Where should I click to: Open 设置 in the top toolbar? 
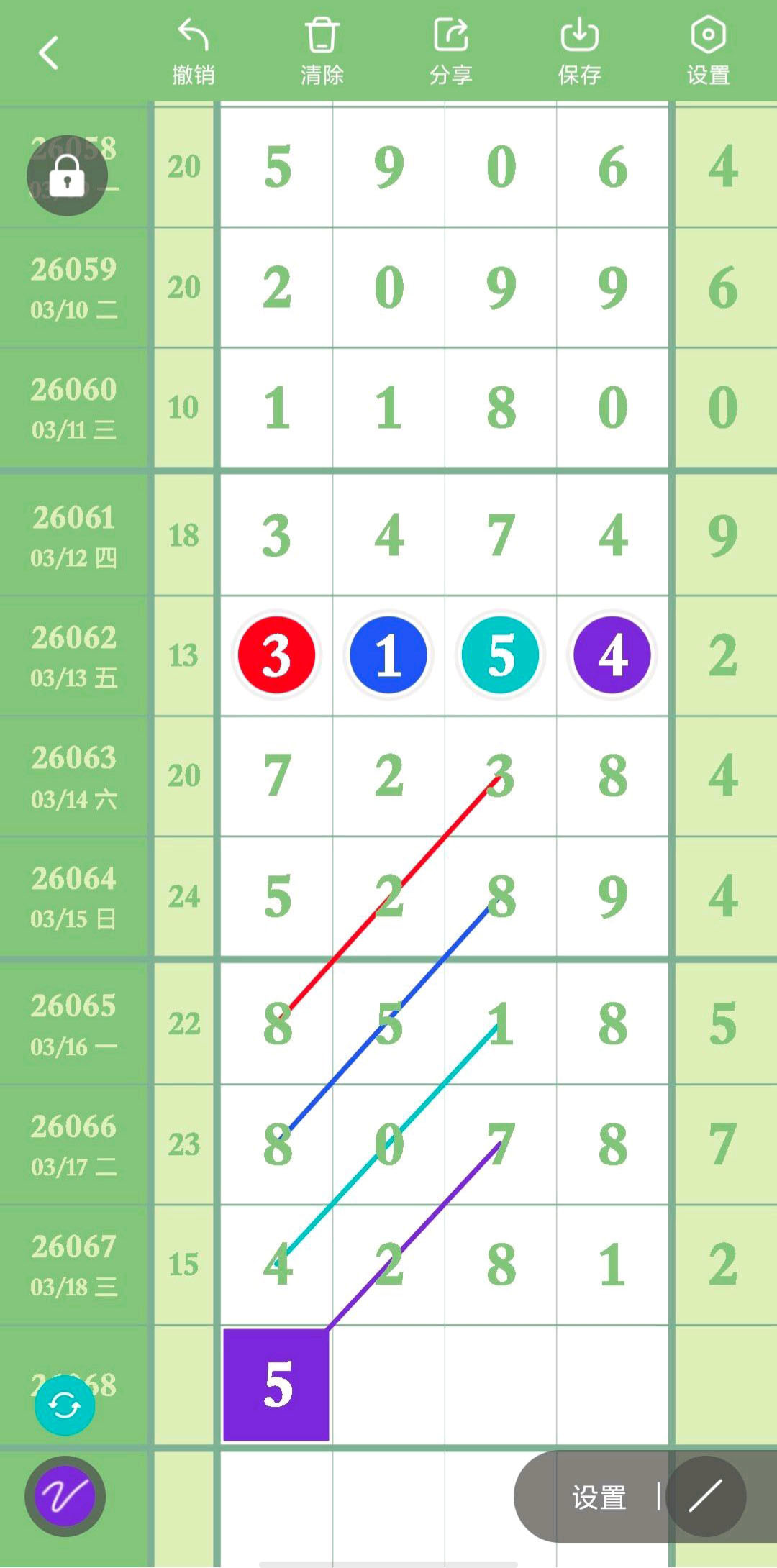pyautogui.click(x=708, y=52)
